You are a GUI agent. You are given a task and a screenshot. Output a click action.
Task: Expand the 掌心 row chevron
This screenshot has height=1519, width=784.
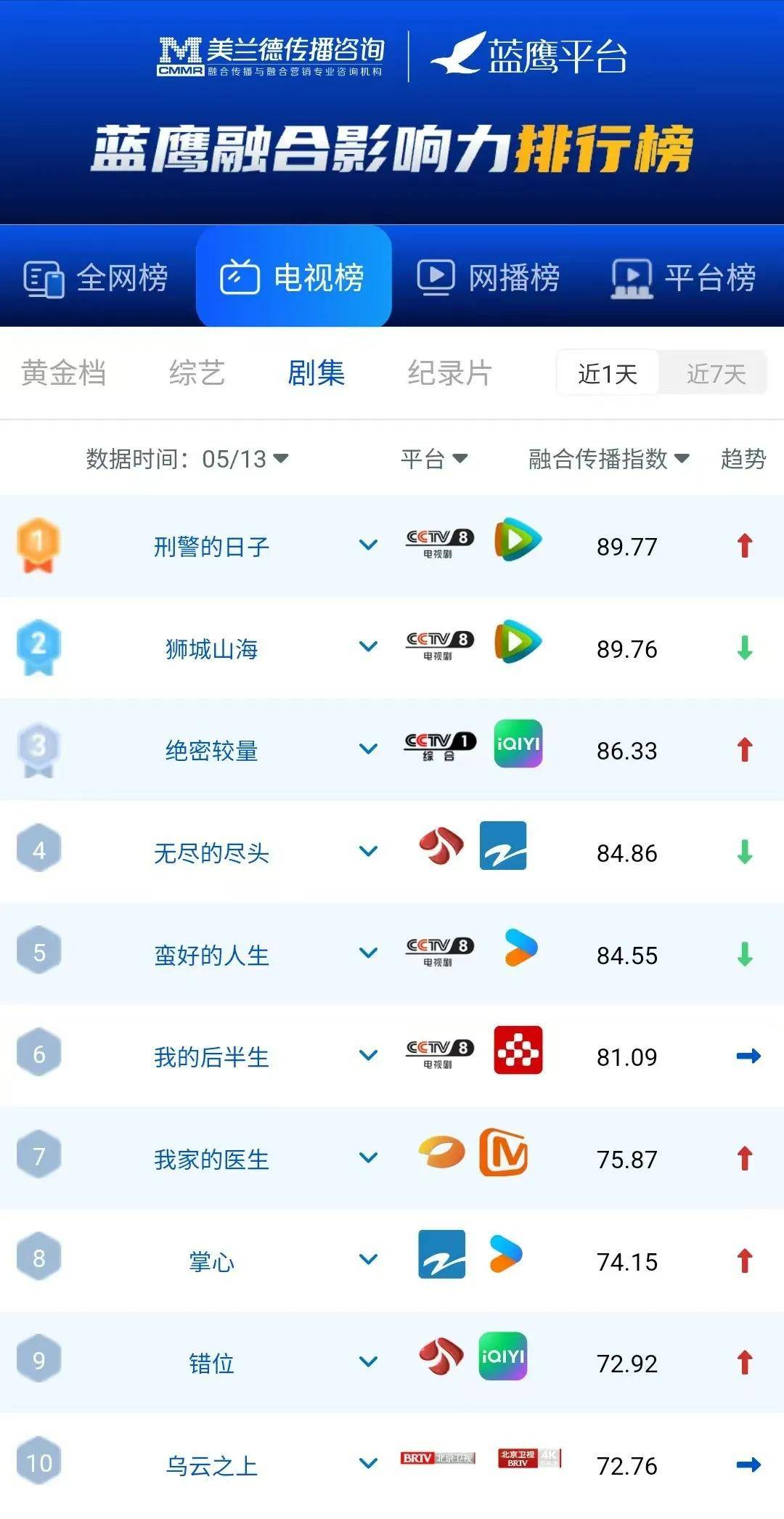pyautogui.click(x=369, y=1260)
